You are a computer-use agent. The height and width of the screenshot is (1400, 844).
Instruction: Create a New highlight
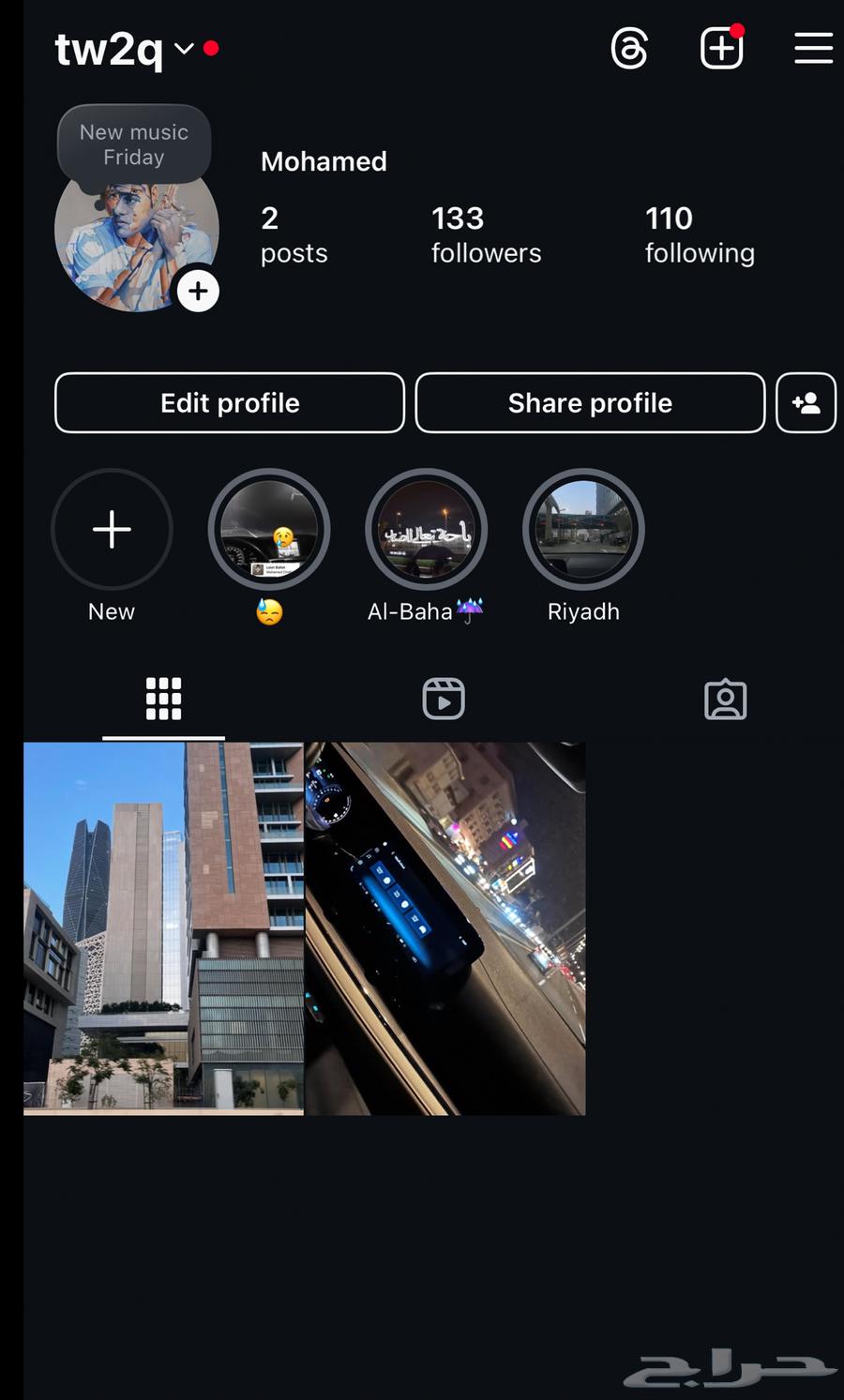point(112,530)
